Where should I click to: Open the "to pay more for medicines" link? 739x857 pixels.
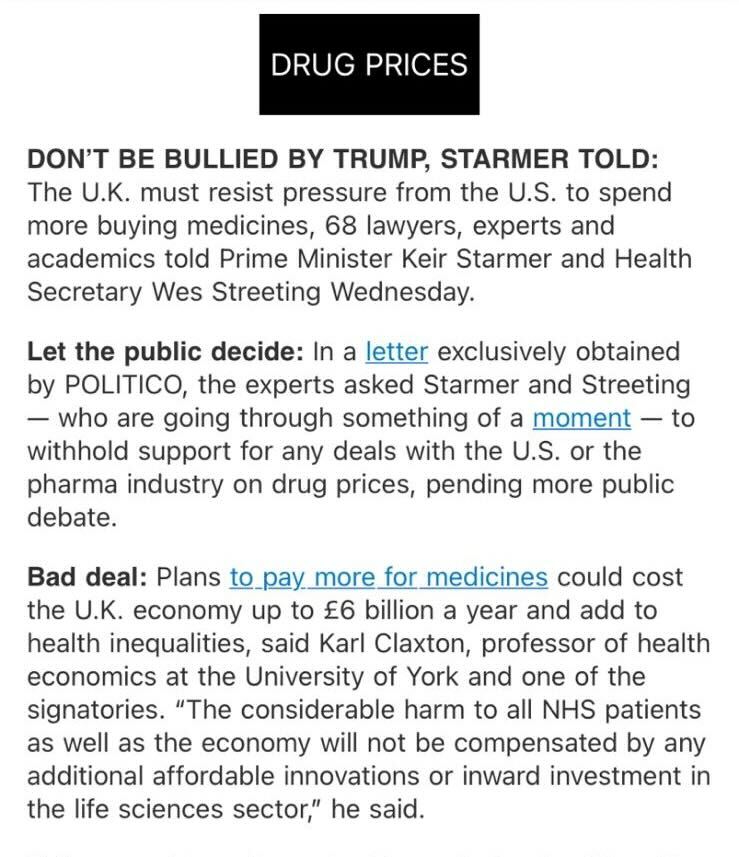pyautogui.click(x=388, y=578)
